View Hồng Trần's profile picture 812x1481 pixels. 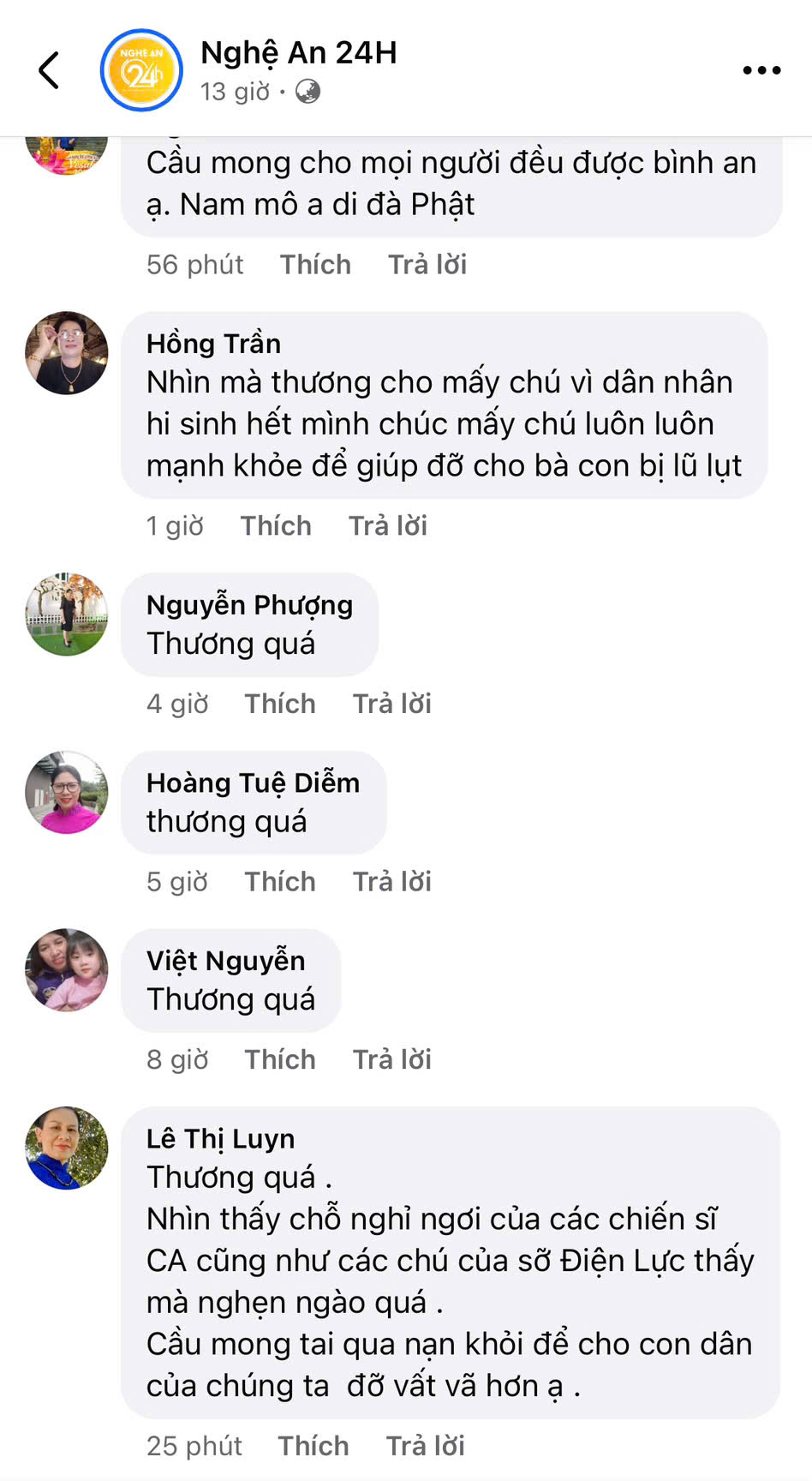tap(67, 352)
